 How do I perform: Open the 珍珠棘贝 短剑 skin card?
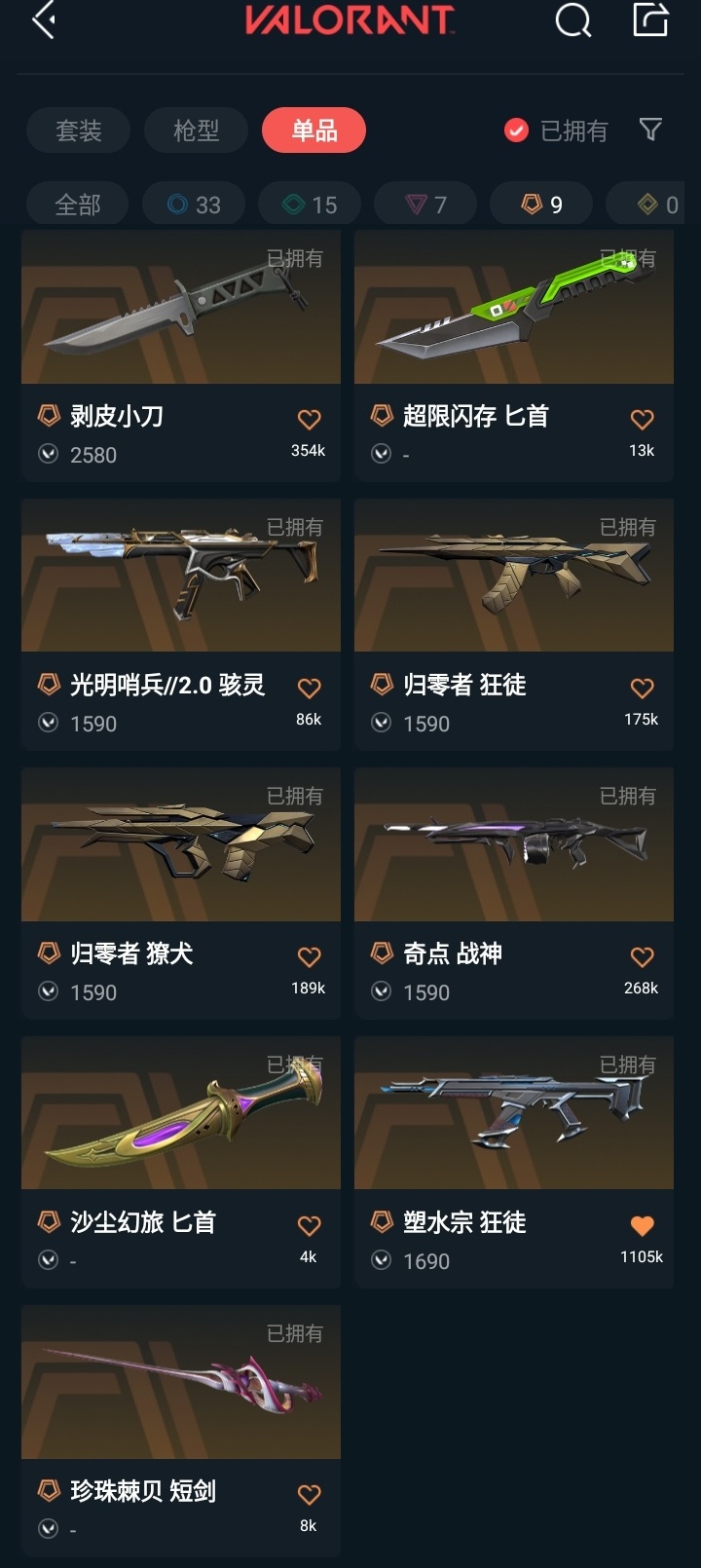[181, 1432]
